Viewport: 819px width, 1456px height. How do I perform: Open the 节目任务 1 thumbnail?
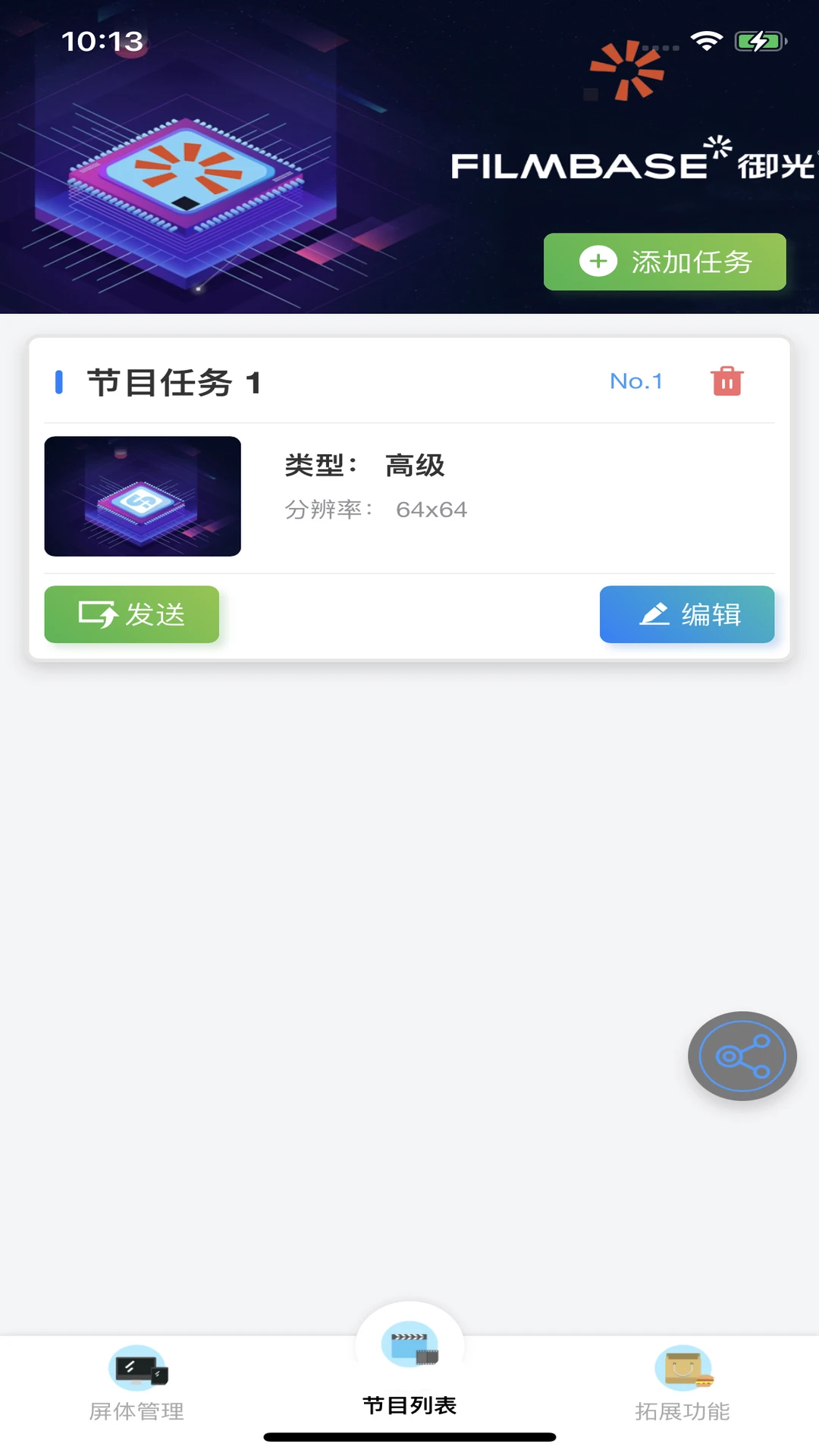pyautogui.click(x=143, y=496)
